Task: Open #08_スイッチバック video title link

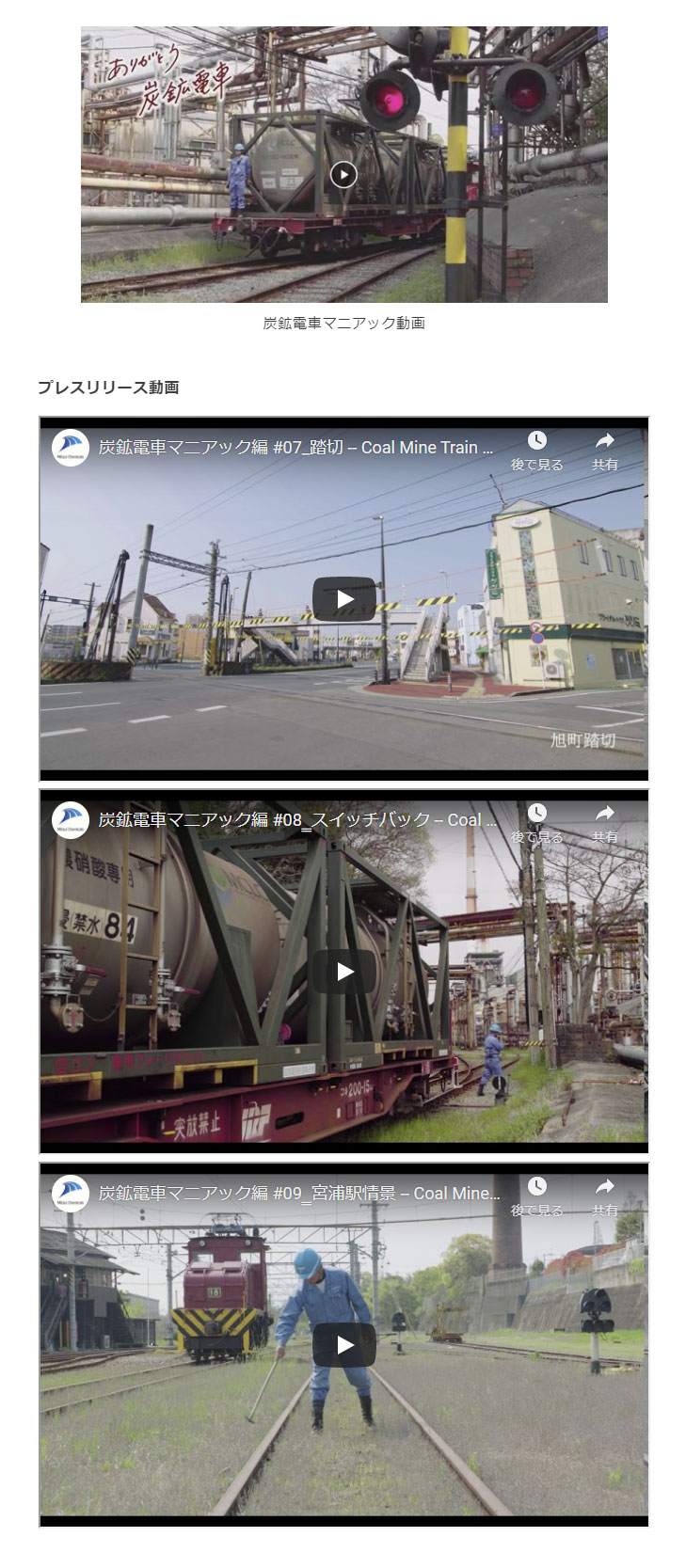Action: 297,820
